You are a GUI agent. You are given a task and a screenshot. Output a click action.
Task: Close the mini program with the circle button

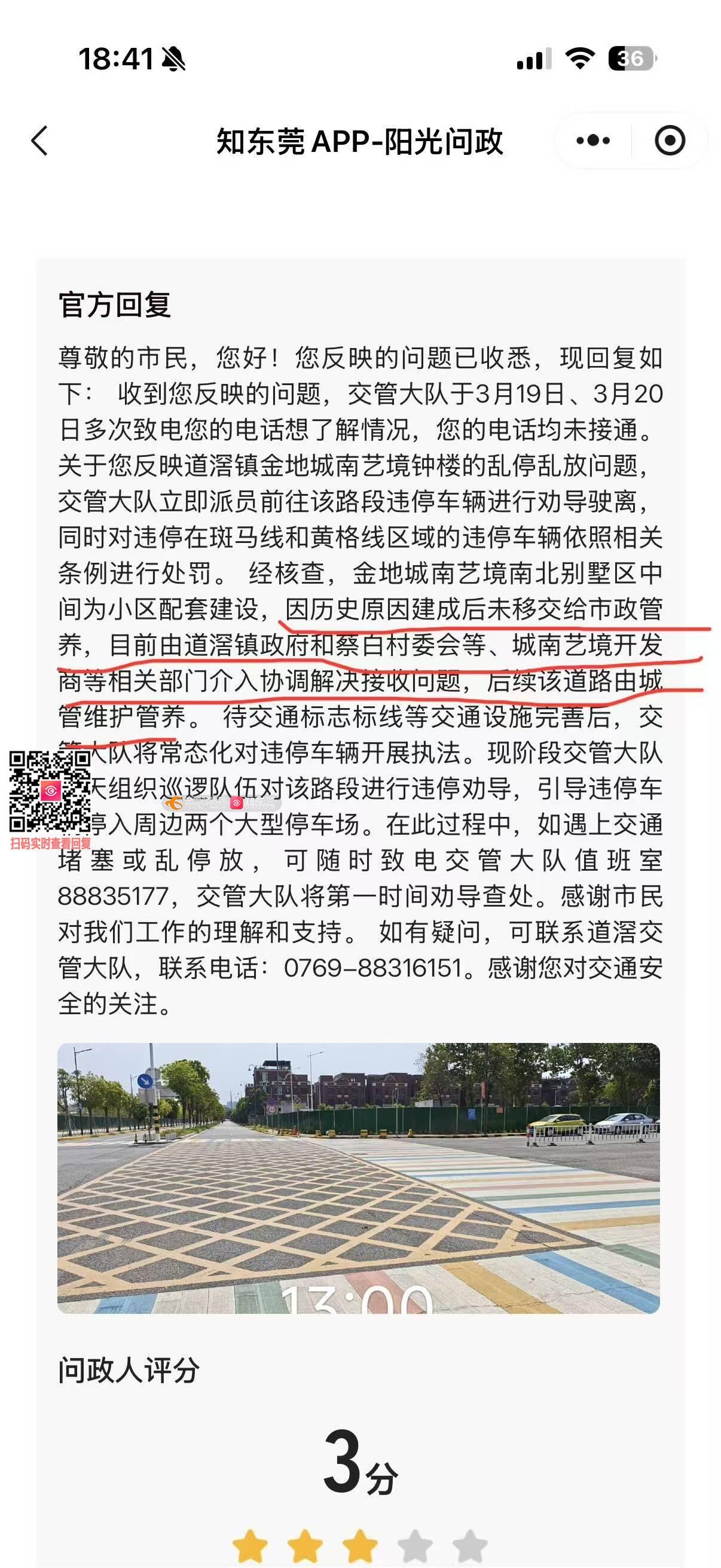tap(669, 141)
